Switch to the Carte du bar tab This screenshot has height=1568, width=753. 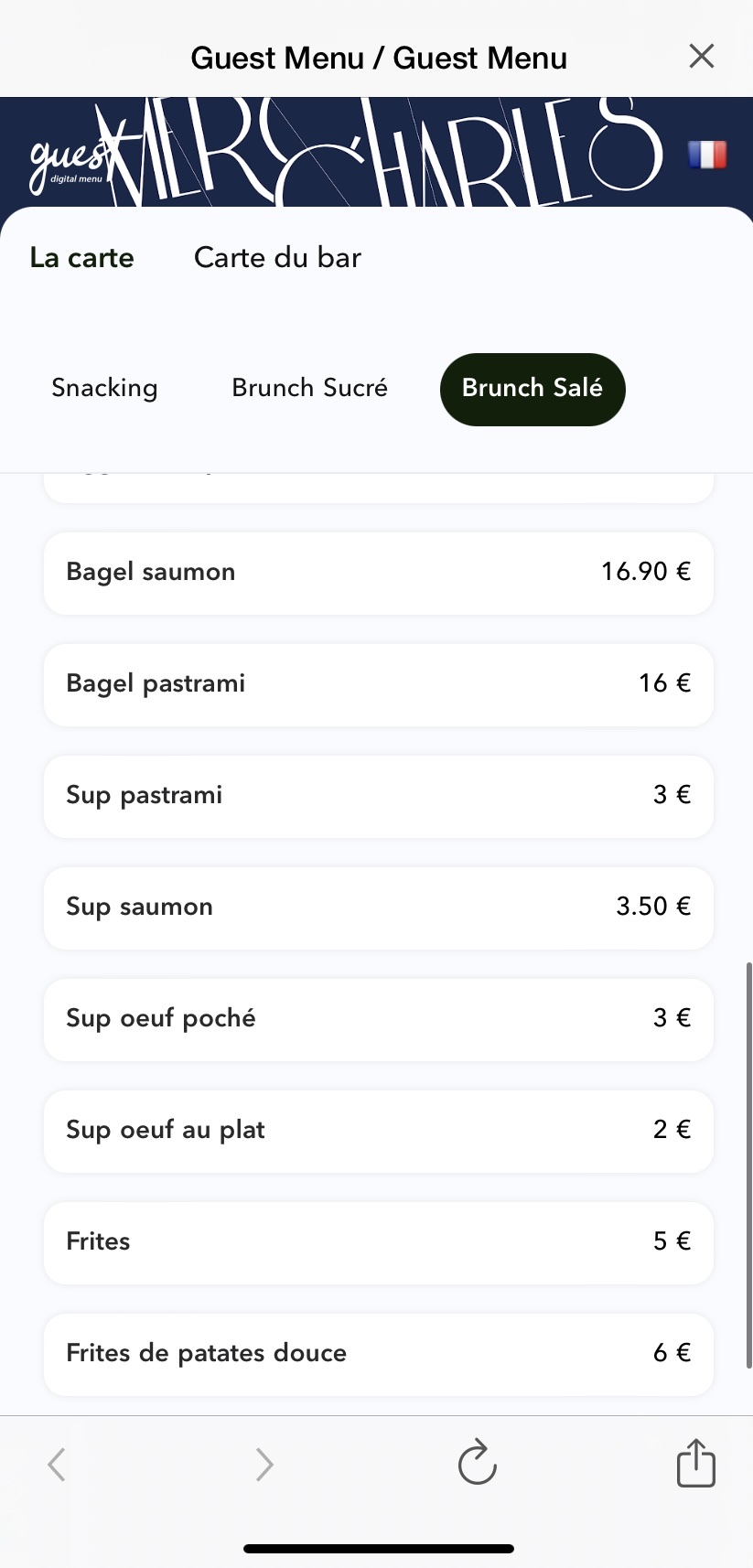pyautogui.click(x=277, y=258)
